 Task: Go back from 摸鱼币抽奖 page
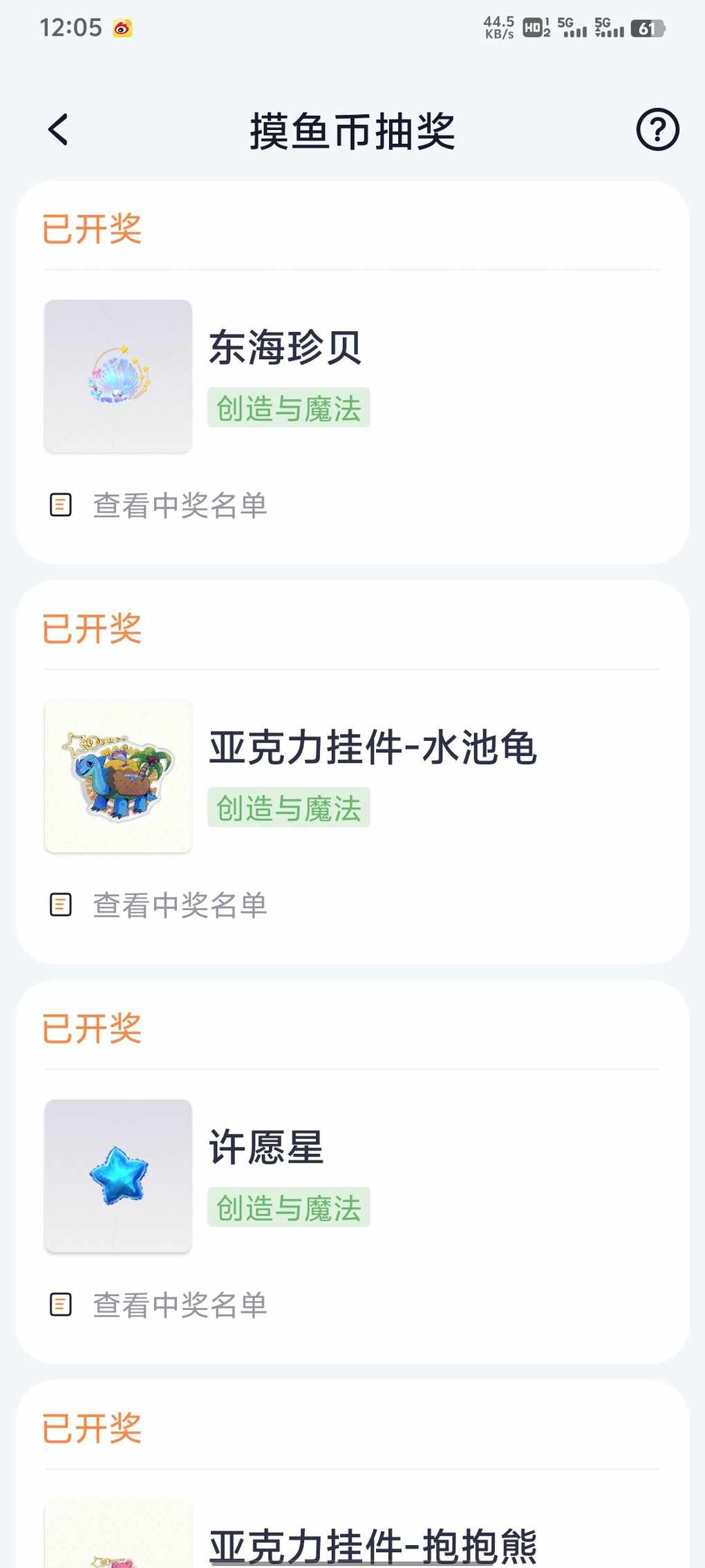pos(59,130)
